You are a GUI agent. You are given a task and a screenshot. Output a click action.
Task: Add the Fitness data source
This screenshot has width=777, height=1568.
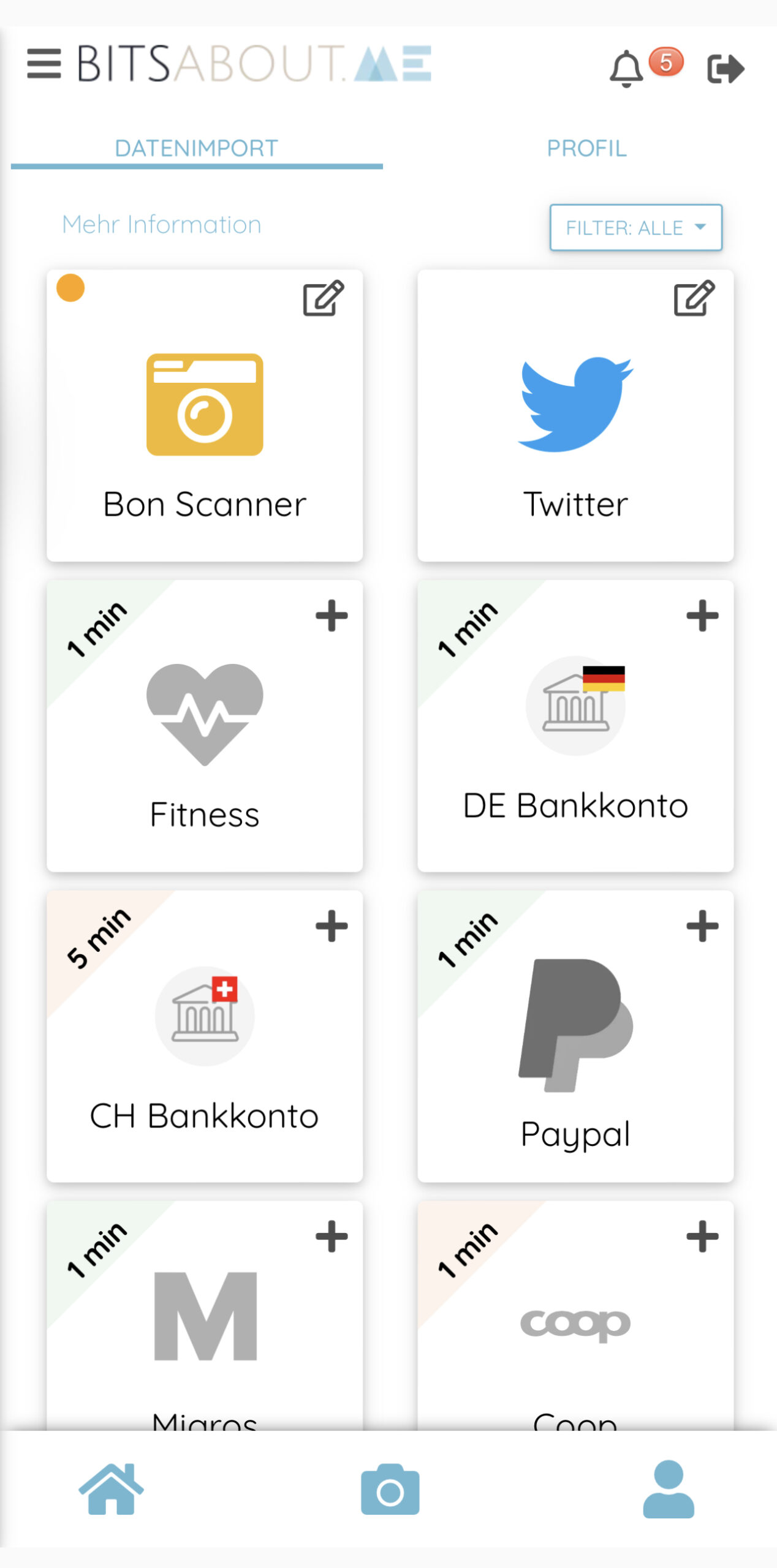332,616
